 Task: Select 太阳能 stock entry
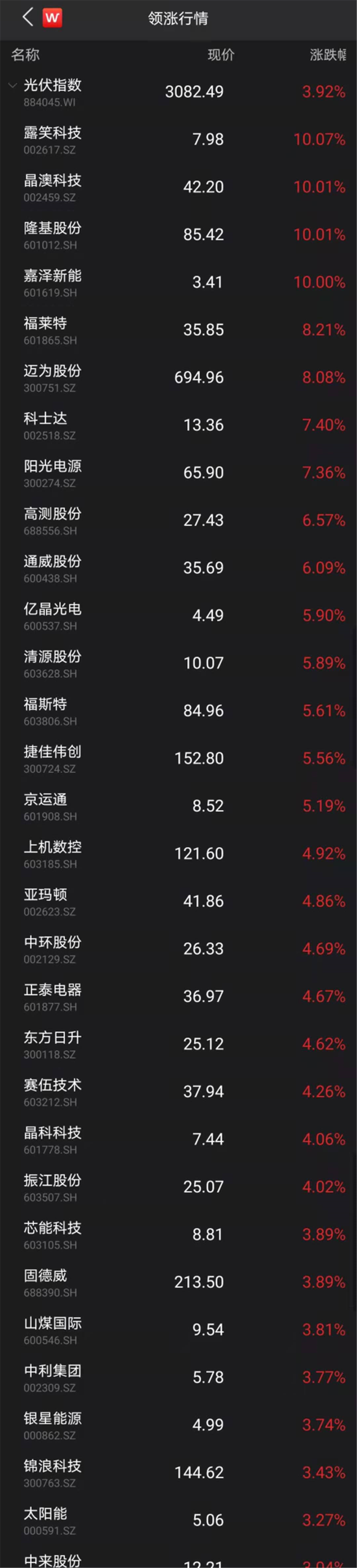(46, 1520)
